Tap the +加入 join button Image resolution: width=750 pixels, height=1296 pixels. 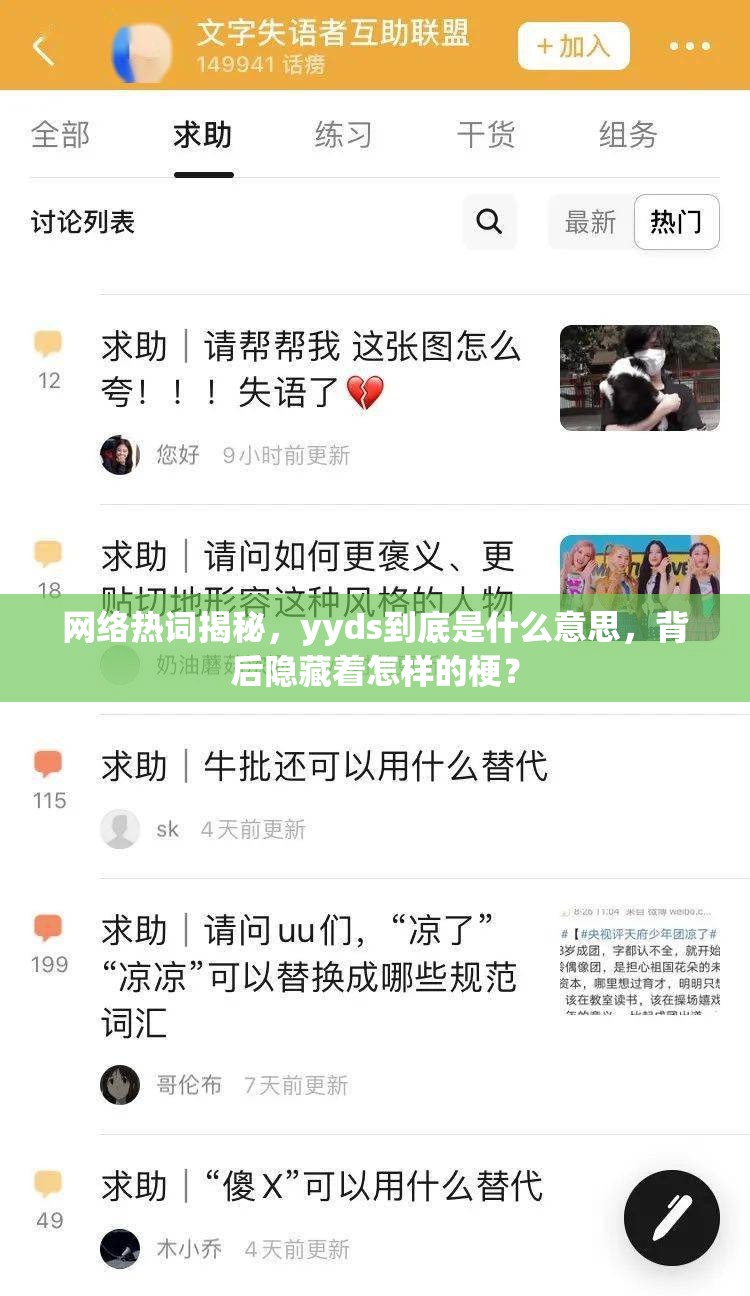[x=572, y=46]
